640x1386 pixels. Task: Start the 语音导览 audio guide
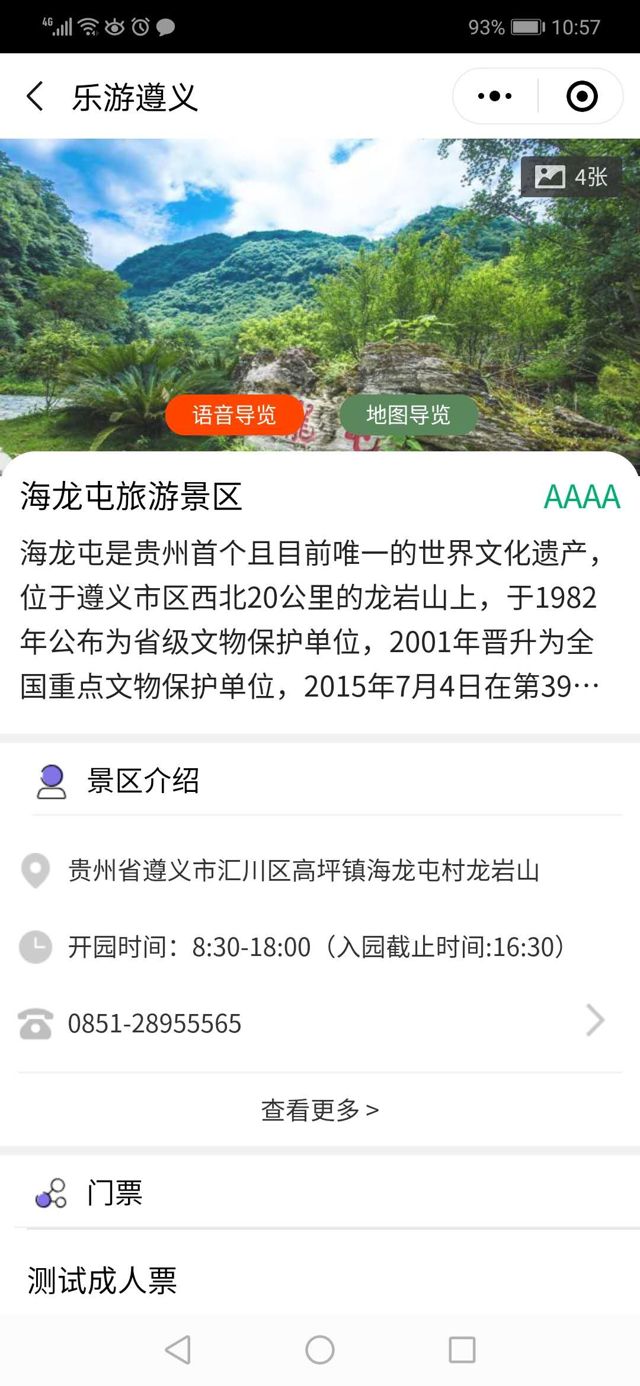tap(234, 415)
